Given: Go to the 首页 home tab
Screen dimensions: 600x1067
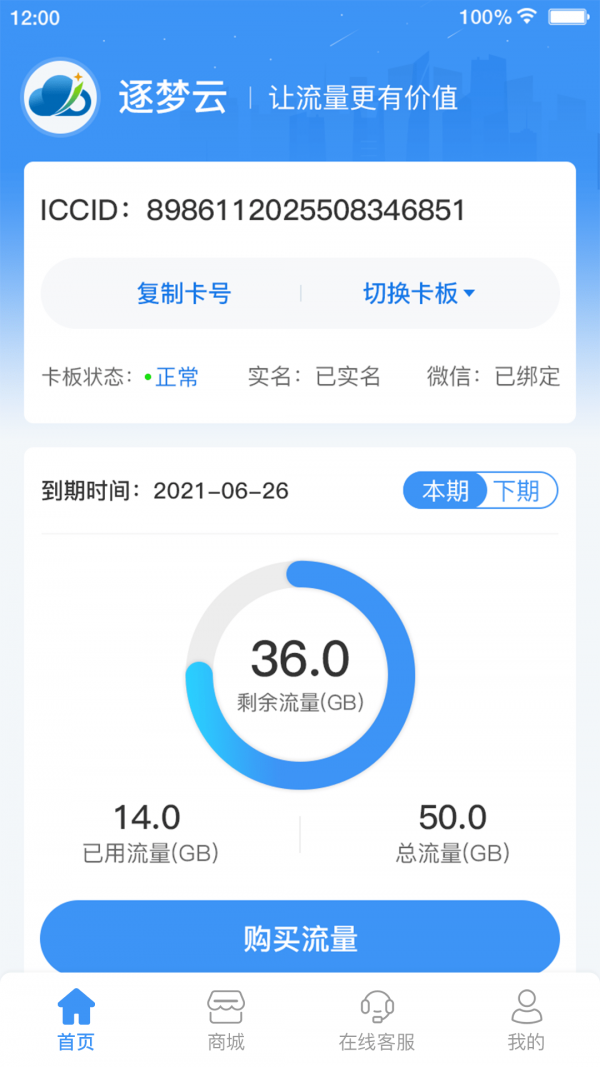Looking at the screenshot, I should 76,1020.
